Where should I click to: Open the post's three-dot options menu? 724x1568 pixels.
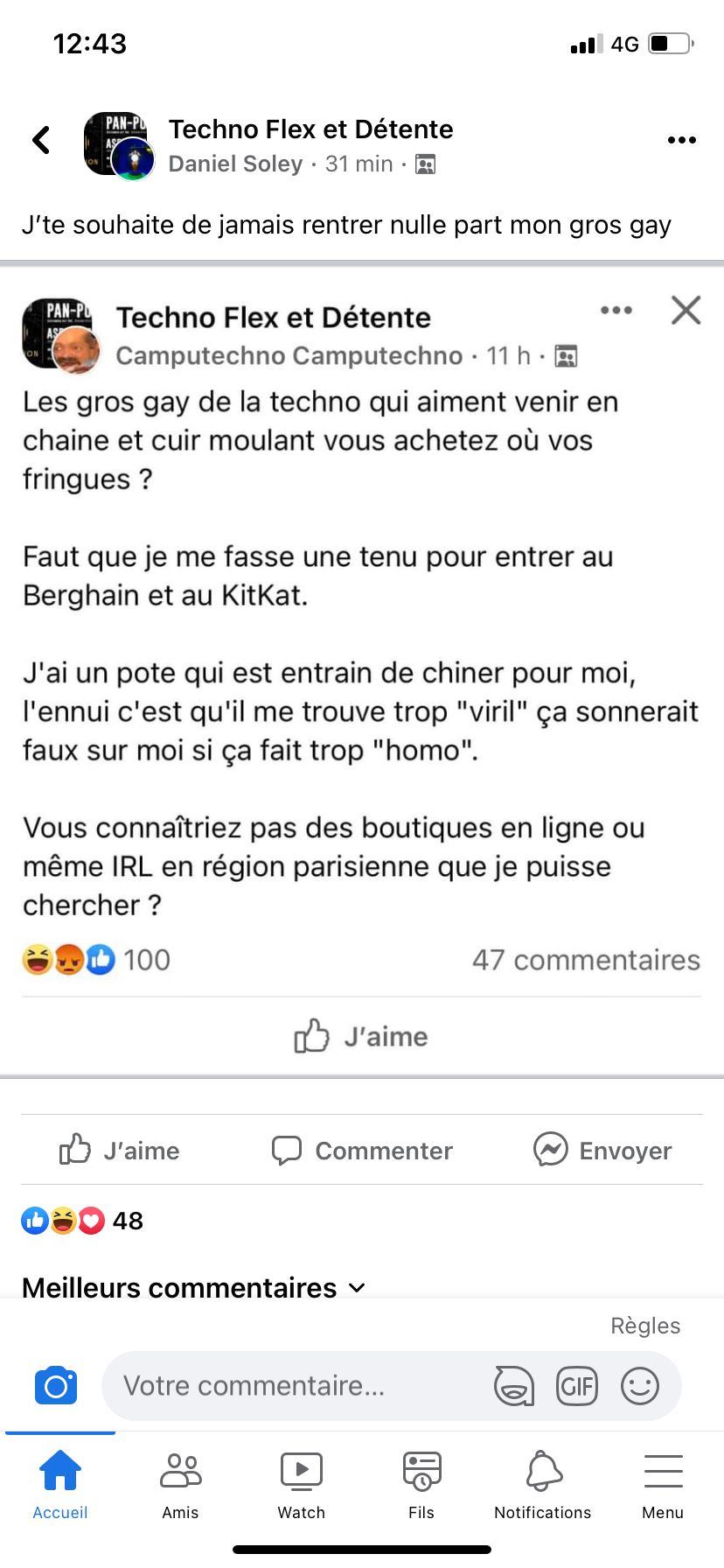click(681, 140)
